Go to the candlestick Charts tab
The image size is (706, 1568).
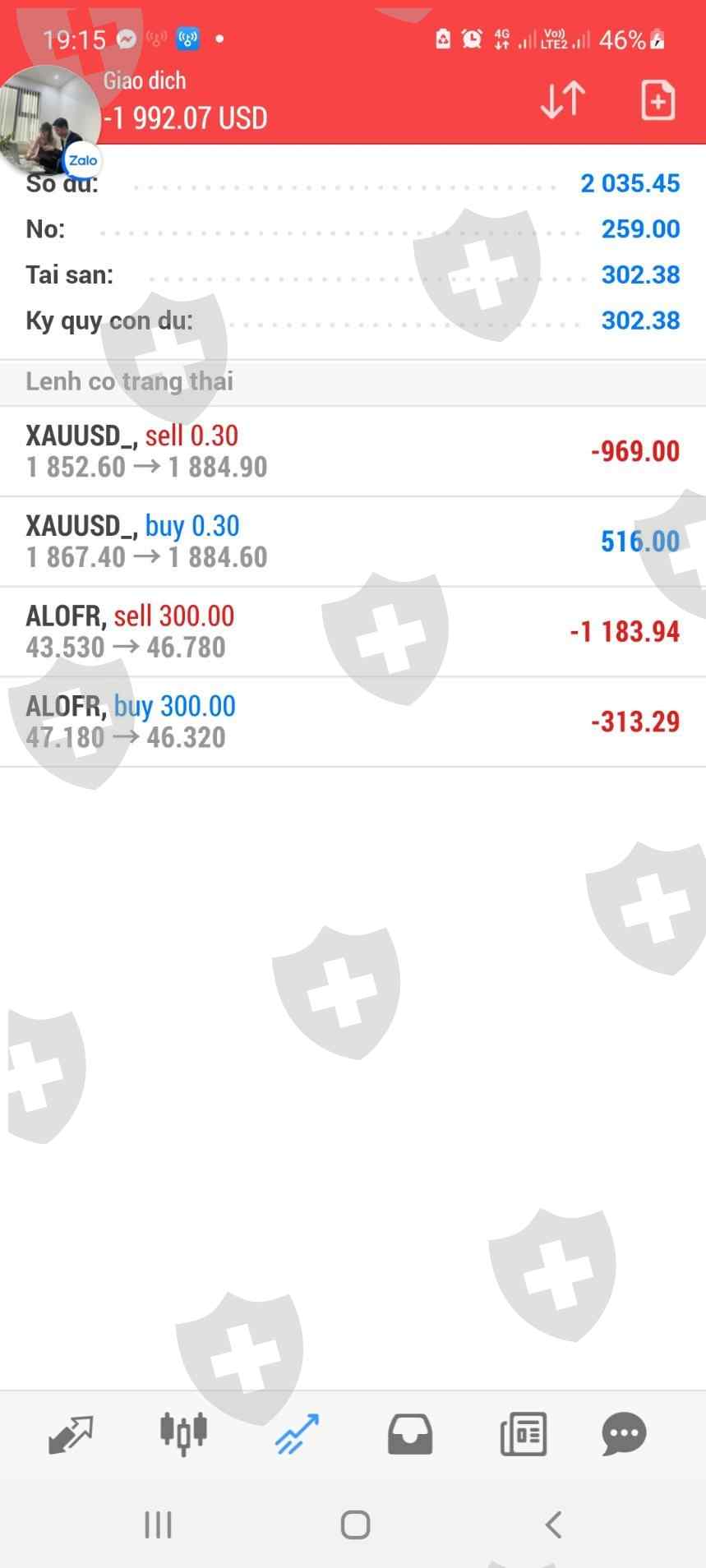(x=183, y=1435)
